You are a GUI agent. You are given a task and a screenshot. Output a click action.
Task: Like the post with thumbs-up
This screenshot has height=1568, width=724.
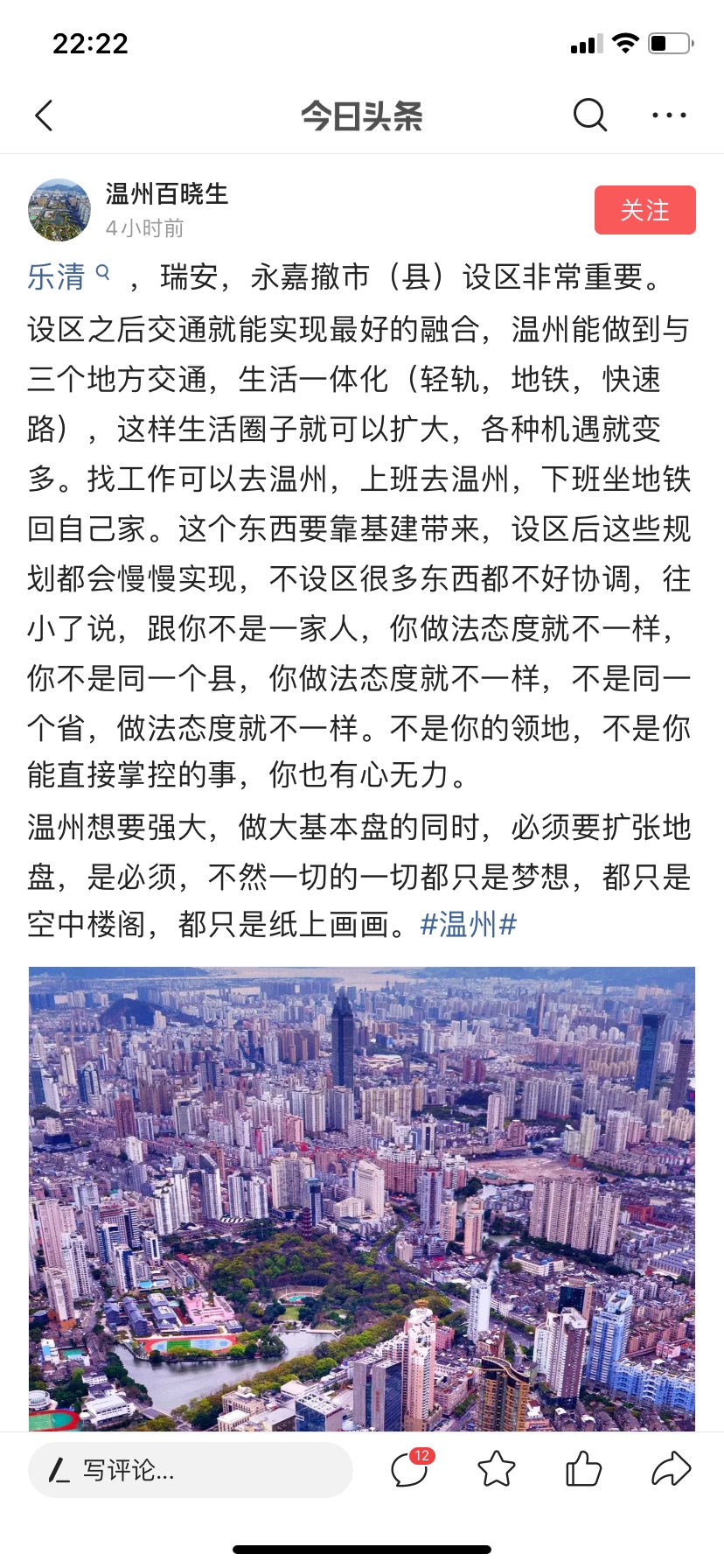(x=583, y=1469)
